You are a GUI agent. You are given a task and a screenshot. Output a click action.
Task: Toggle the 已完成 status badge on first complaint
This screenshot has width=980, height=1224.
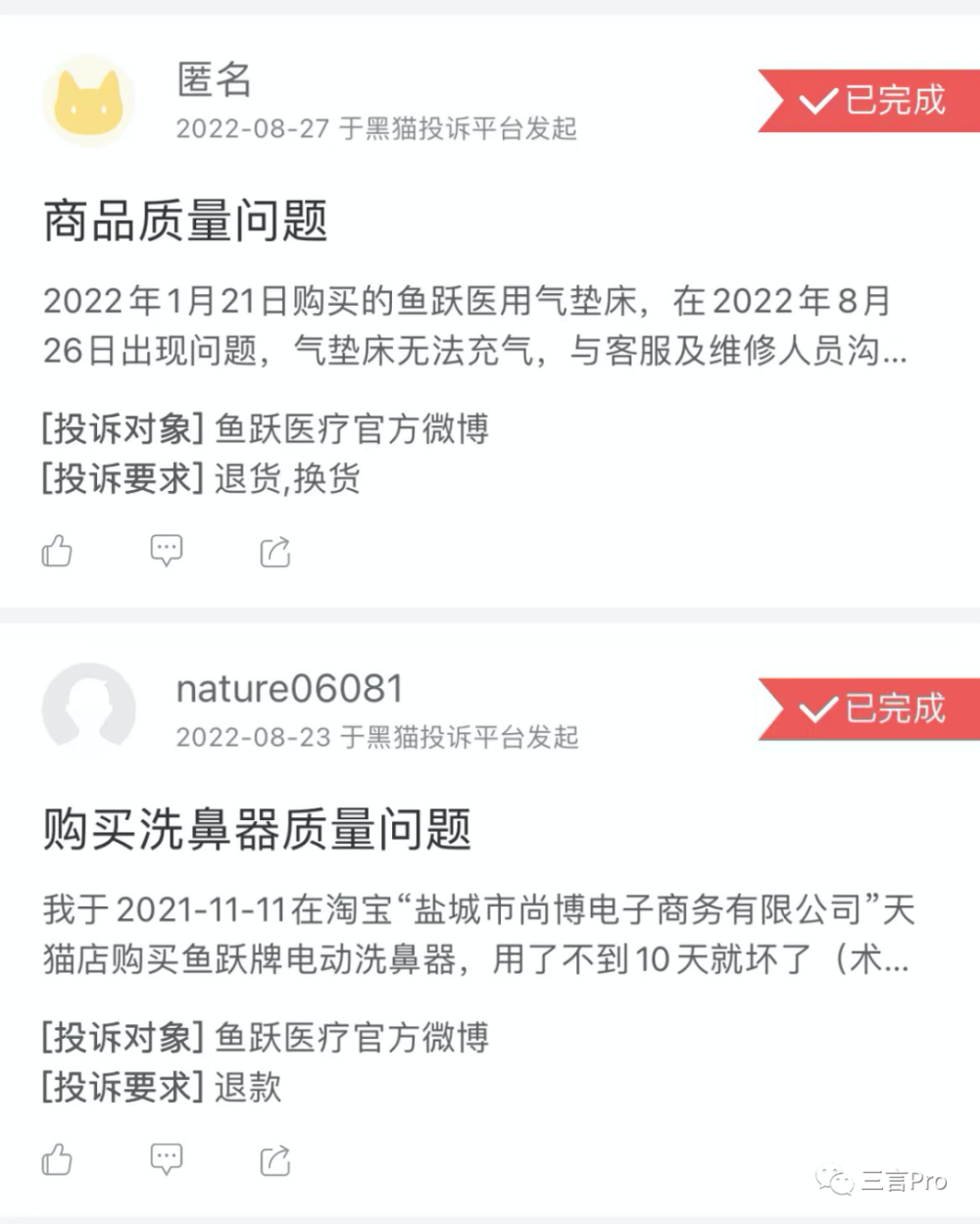[x=882, y=101]
